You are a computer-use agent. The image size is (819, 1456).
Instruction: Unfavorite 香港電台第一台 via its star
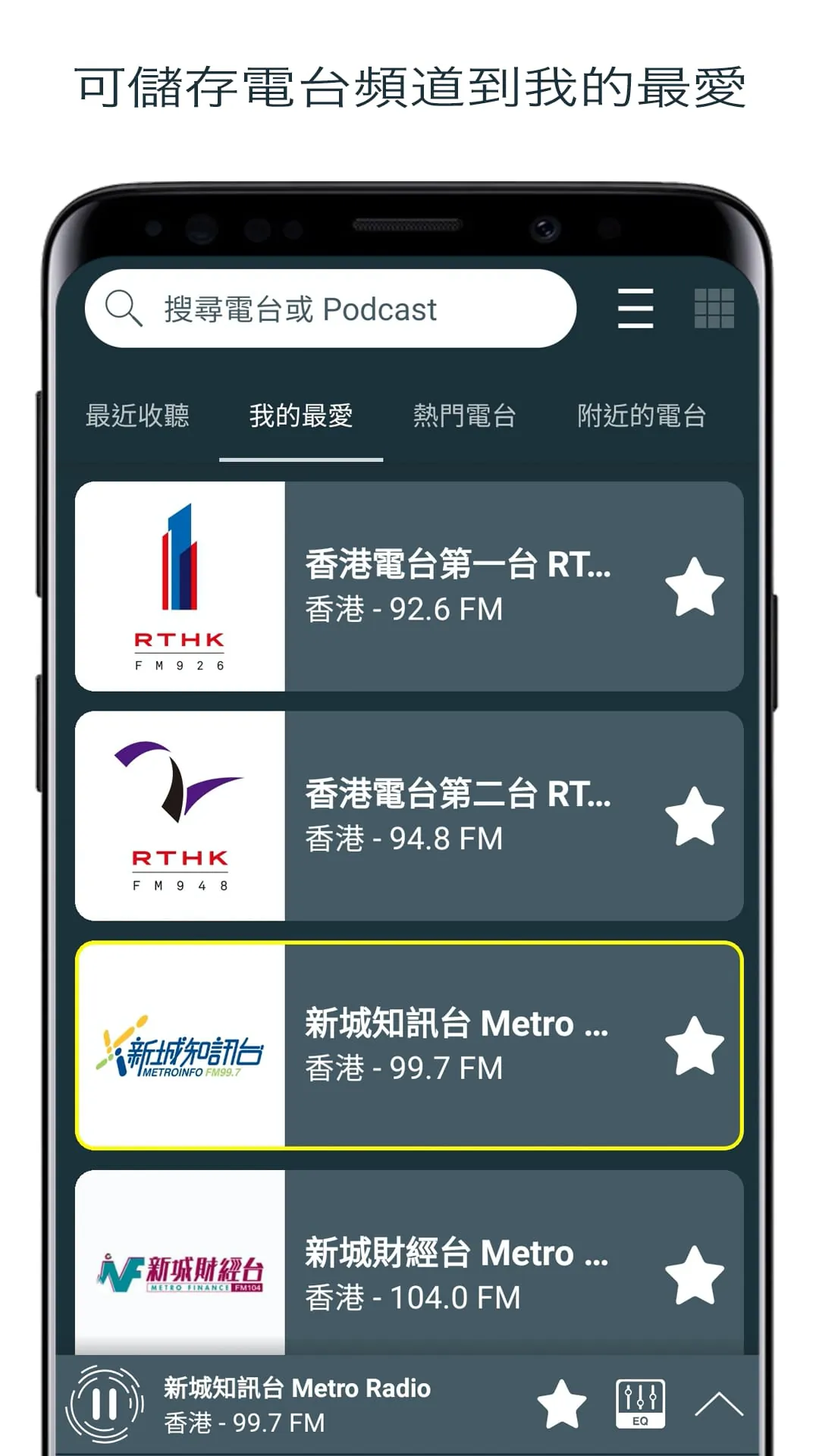(x=695, y=588)
